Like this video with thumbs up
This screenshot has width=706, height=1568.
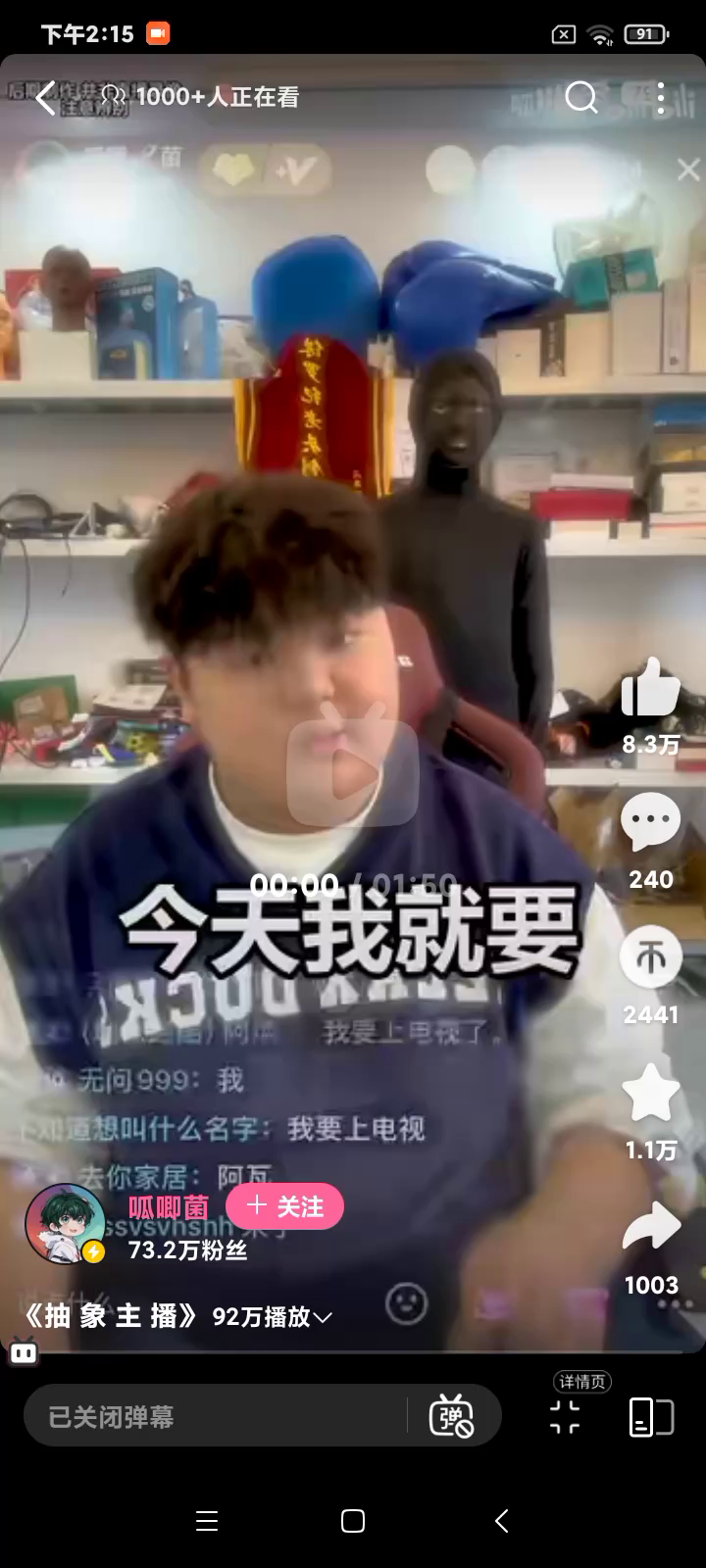[x=650, y=689]
